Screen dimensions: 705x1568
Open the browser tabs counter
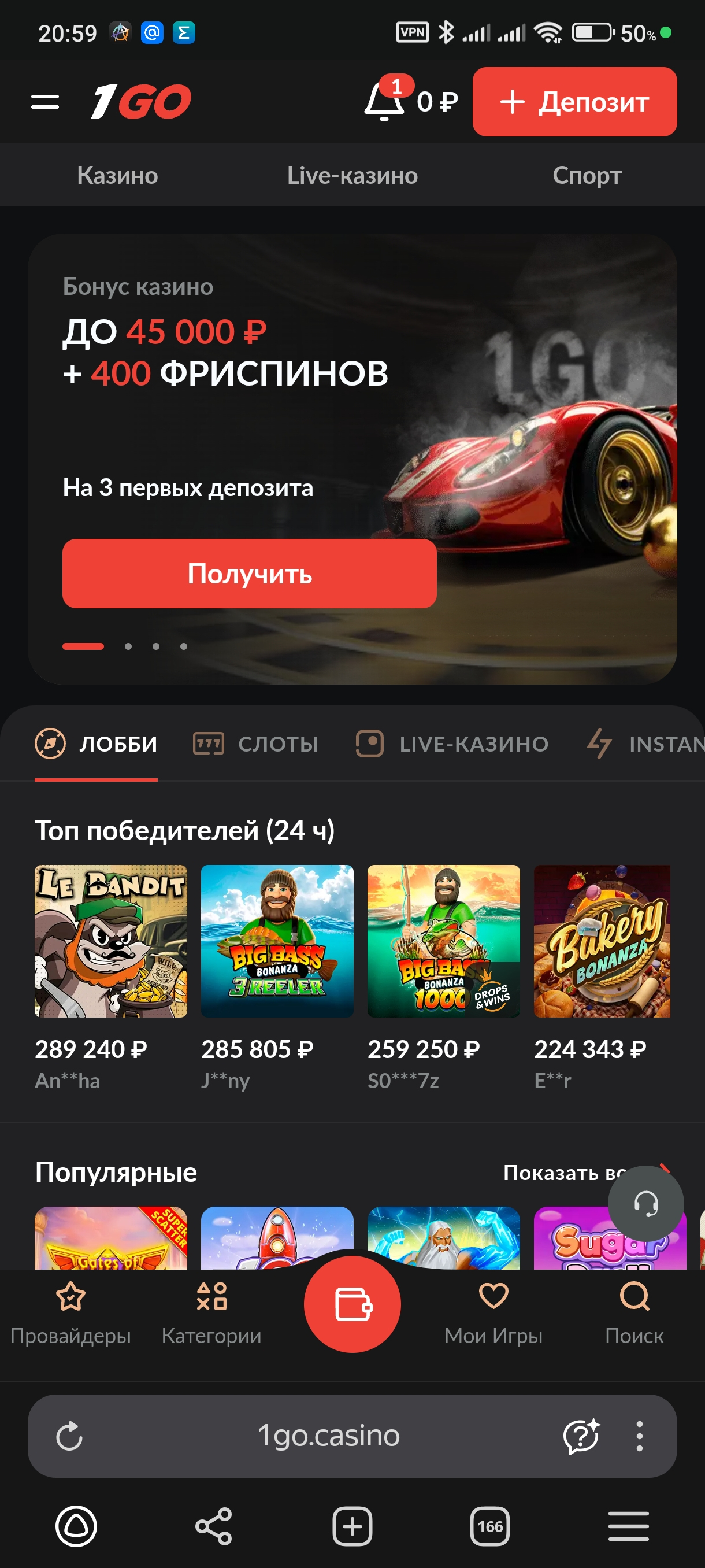tap(489, 1526)
